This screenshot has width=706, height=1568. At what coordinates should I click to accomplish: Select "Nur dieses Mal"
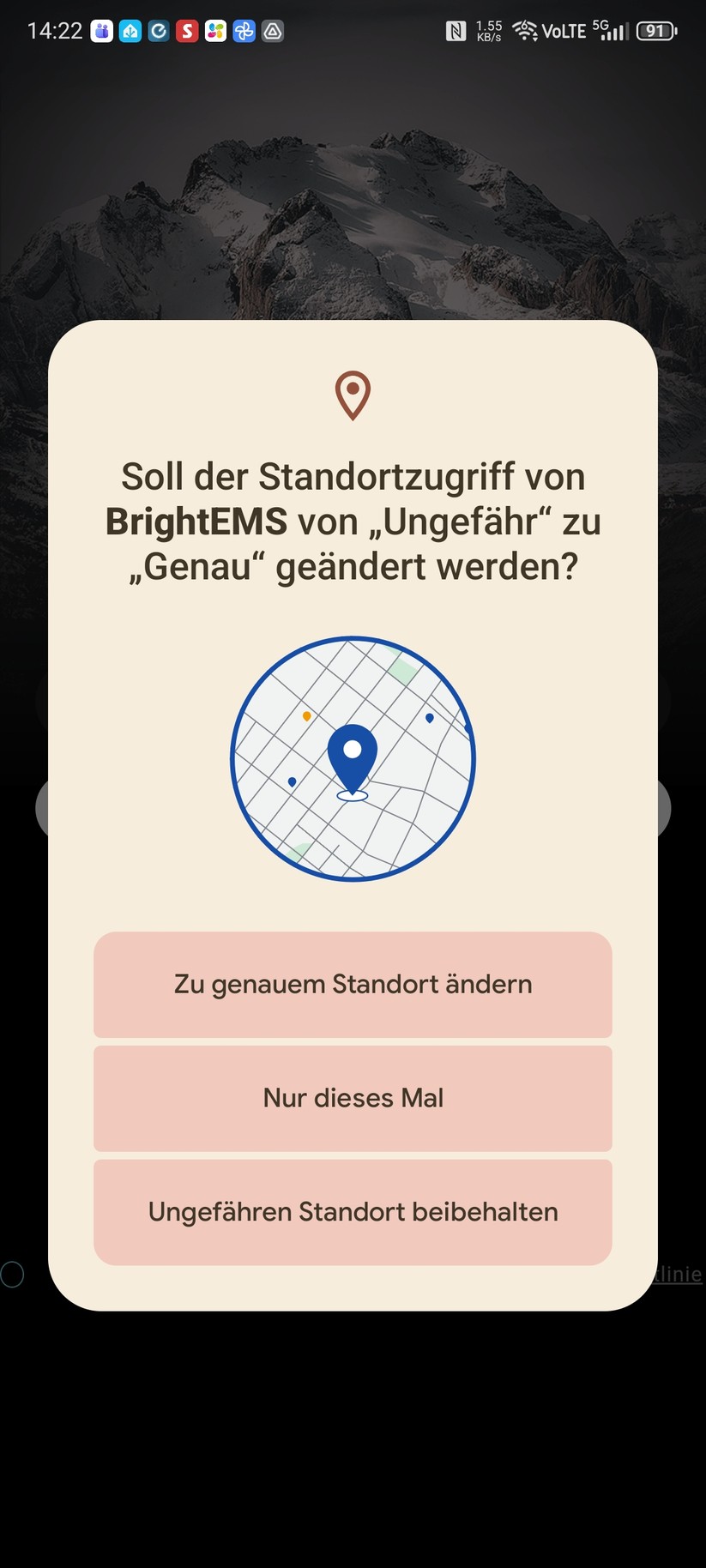353,1098
